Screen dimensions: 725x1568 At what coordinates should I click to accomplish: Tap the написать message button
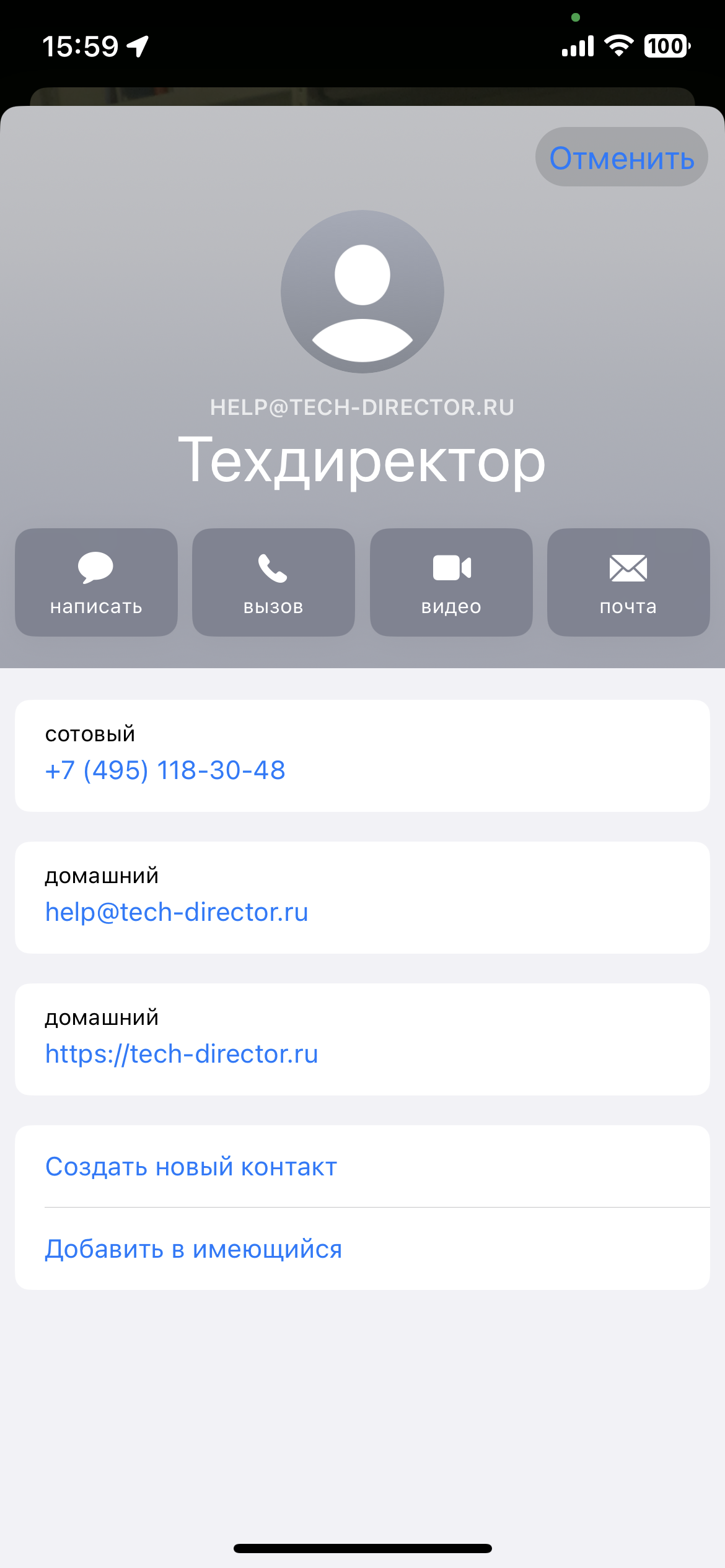pyautogui.click(x=96, y=582)
